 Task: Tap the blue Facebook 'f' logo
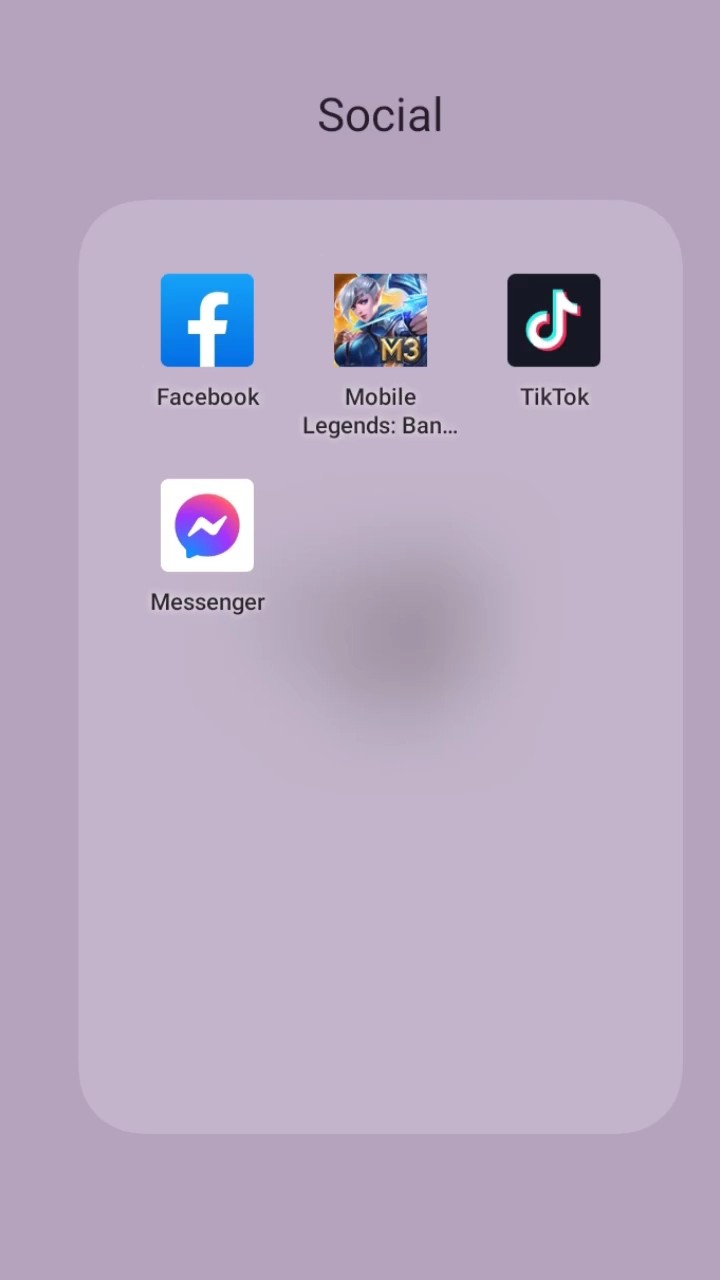(x=207, y=319)
